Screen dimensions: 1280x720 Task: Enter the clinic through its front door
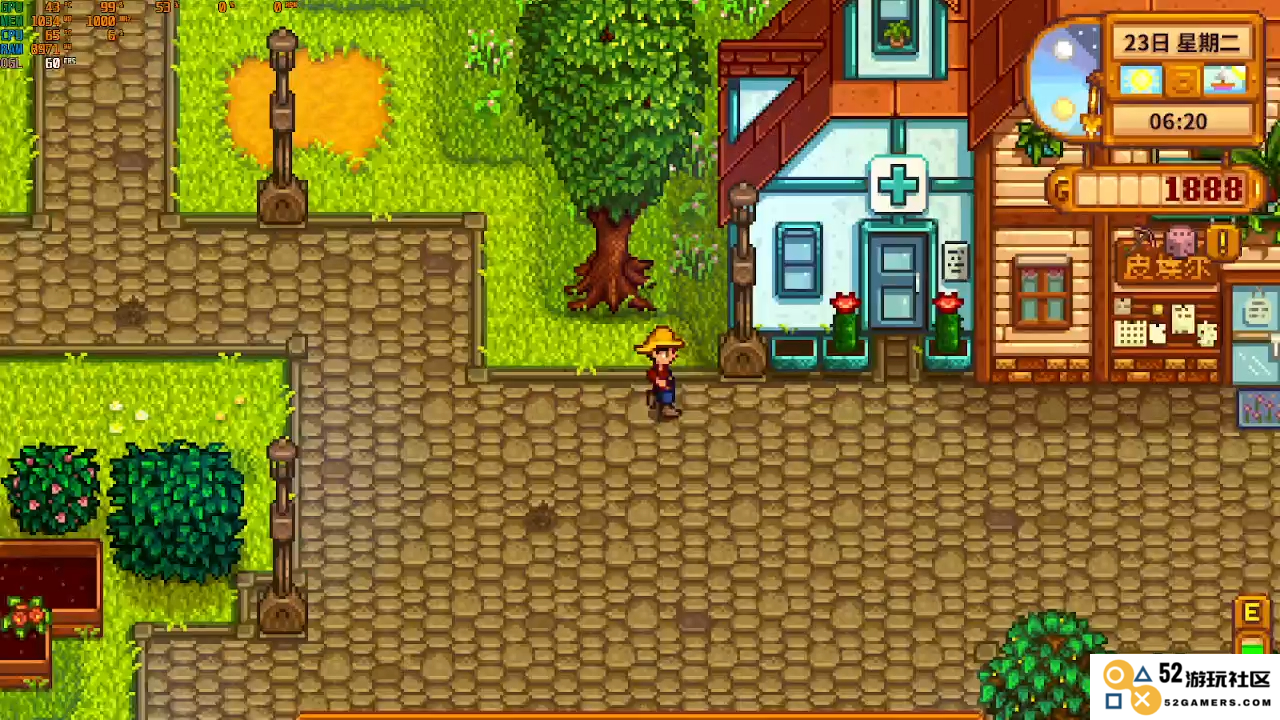[897, 283]
